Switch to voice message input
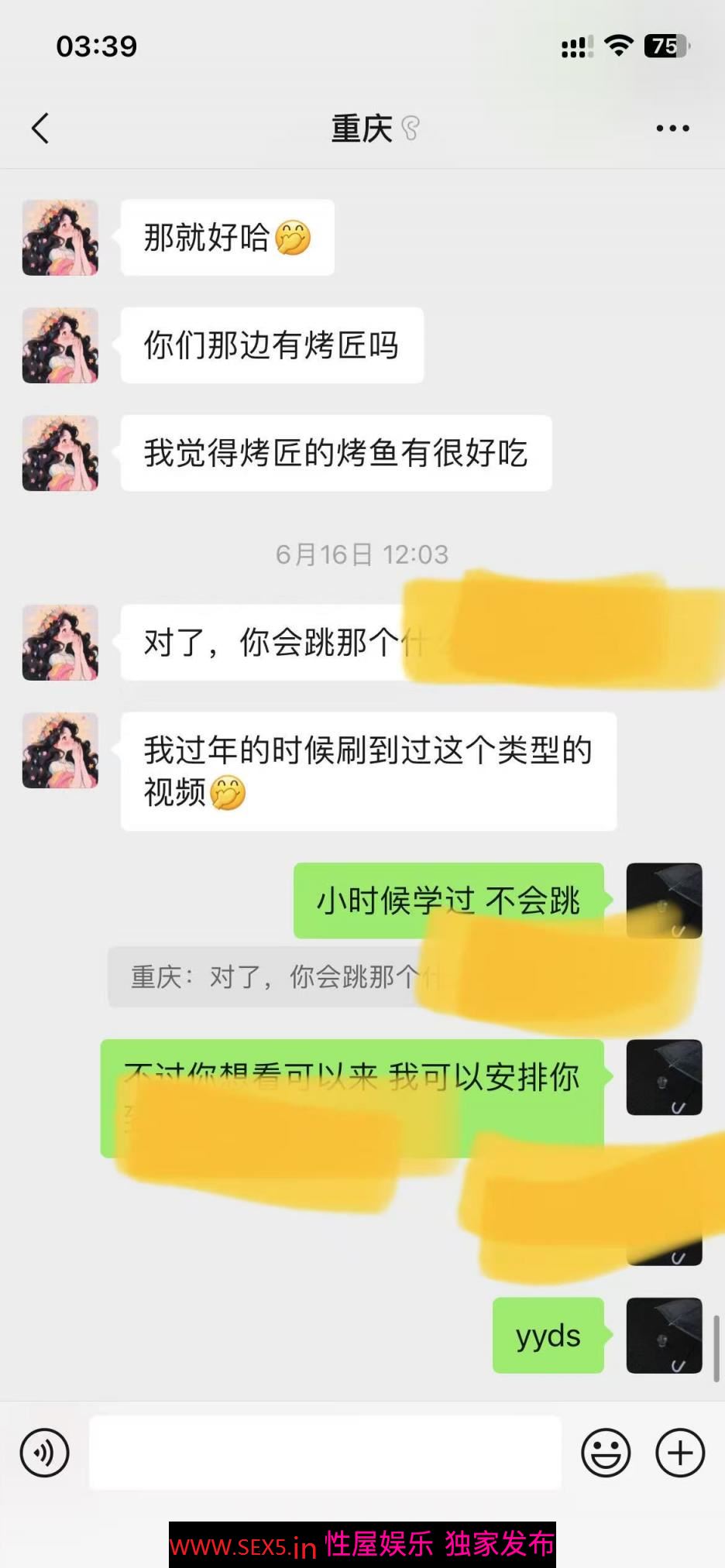 tap(45, 1453)
